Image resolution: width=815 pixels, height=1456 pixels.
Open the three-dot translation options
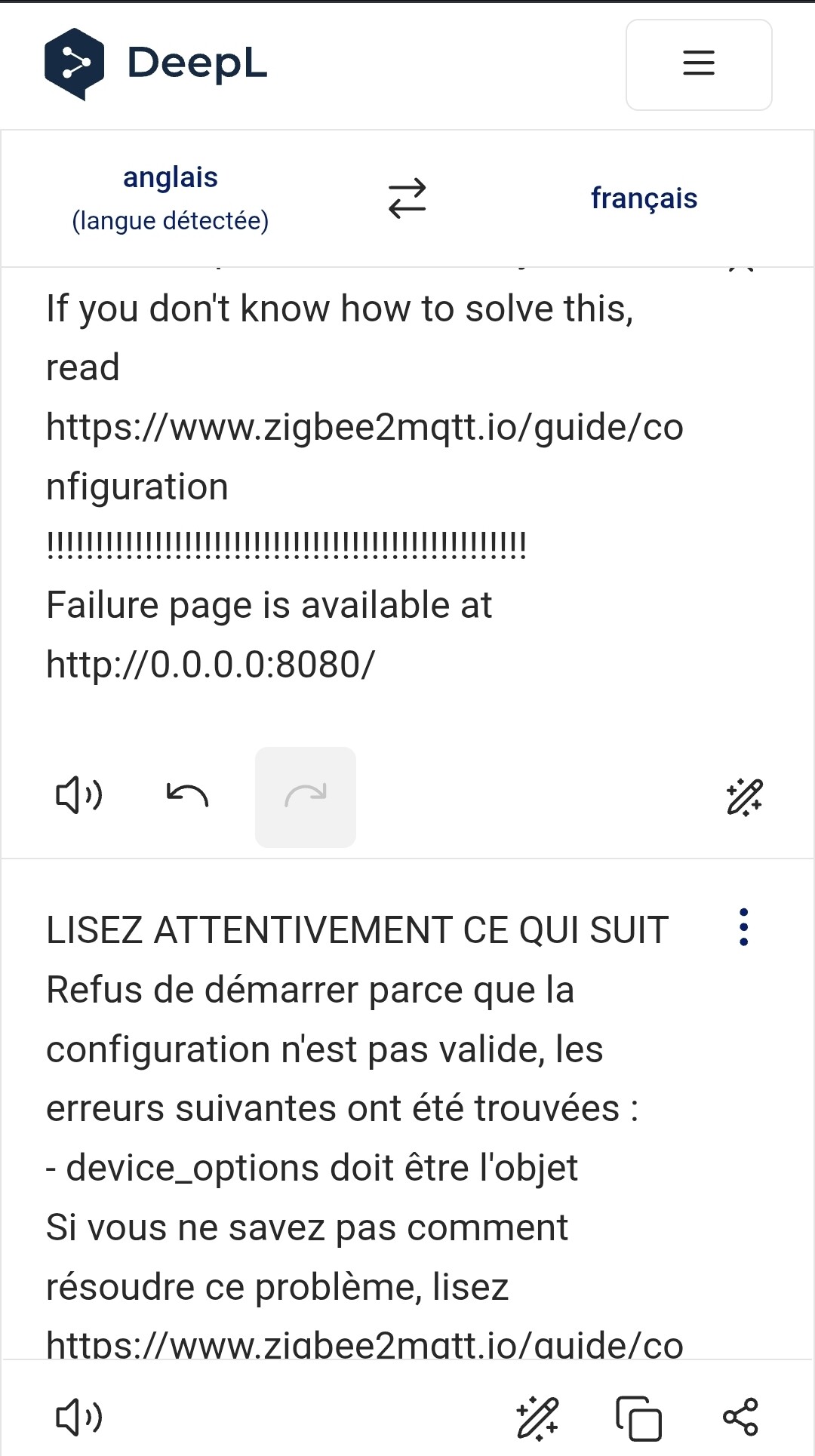click(744, 927)
